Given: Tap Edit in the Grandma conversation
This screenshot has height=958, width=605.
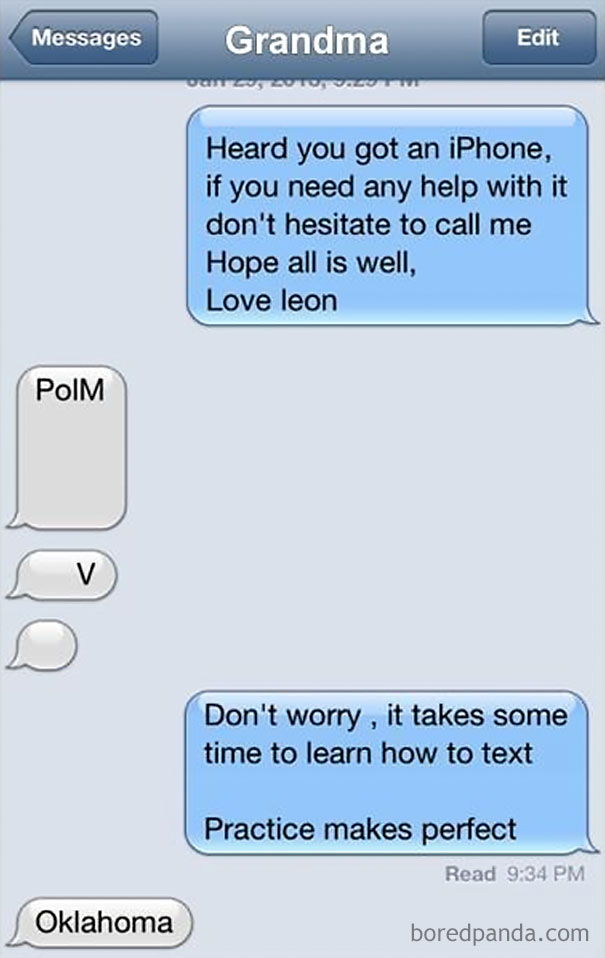Looking at the screenshot, I should tap(537, 39).
